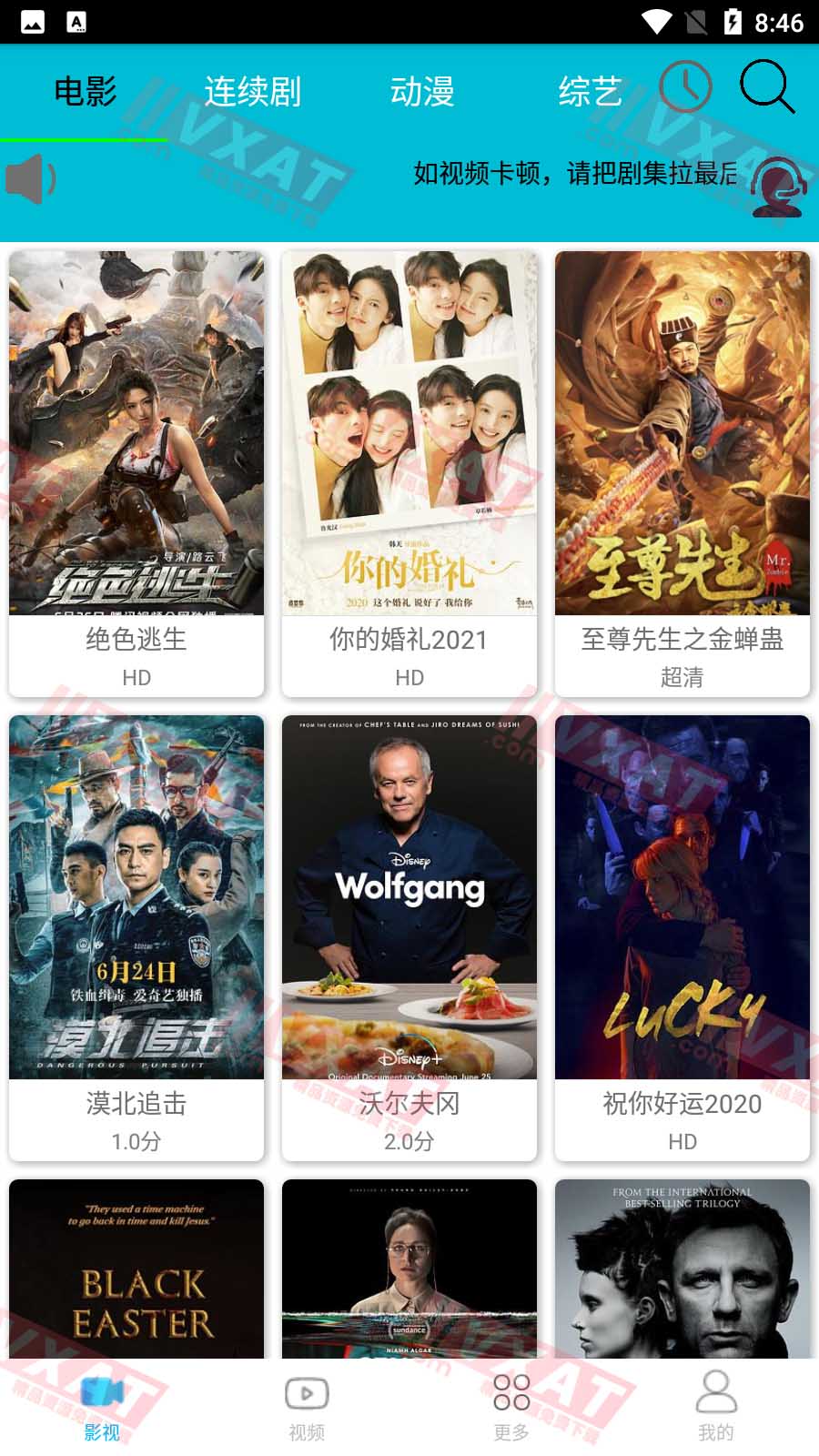819x1456 pixels.
Task: Open the movie 祝你好运2020
Action: 682,937
